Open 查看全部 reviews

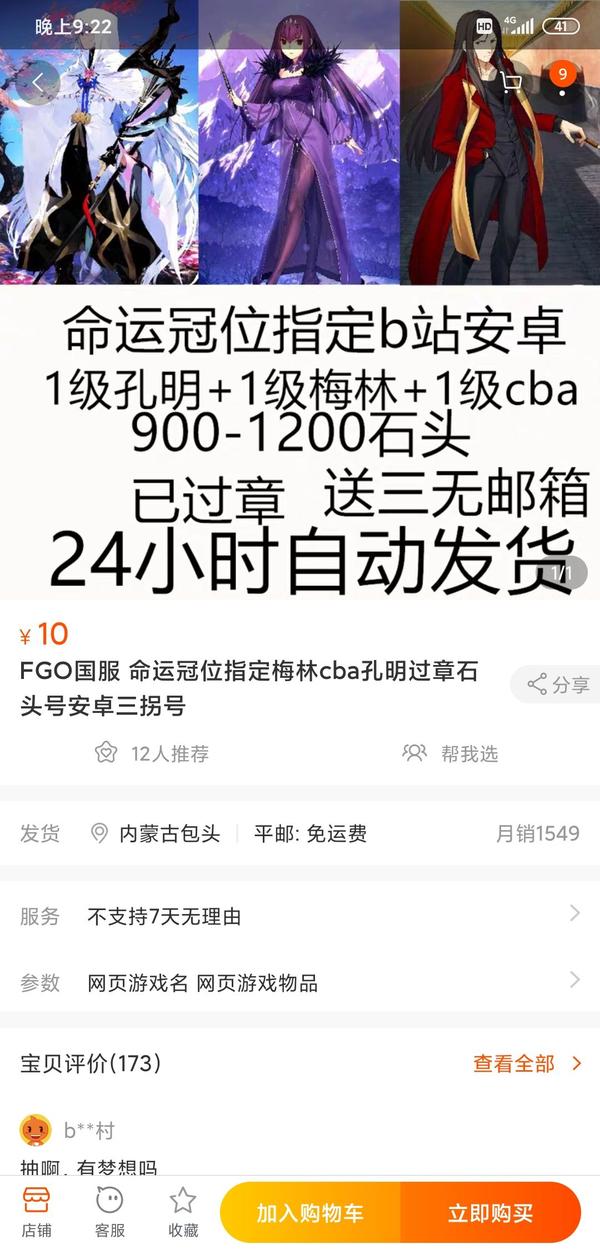click(x=526, y=1063)
